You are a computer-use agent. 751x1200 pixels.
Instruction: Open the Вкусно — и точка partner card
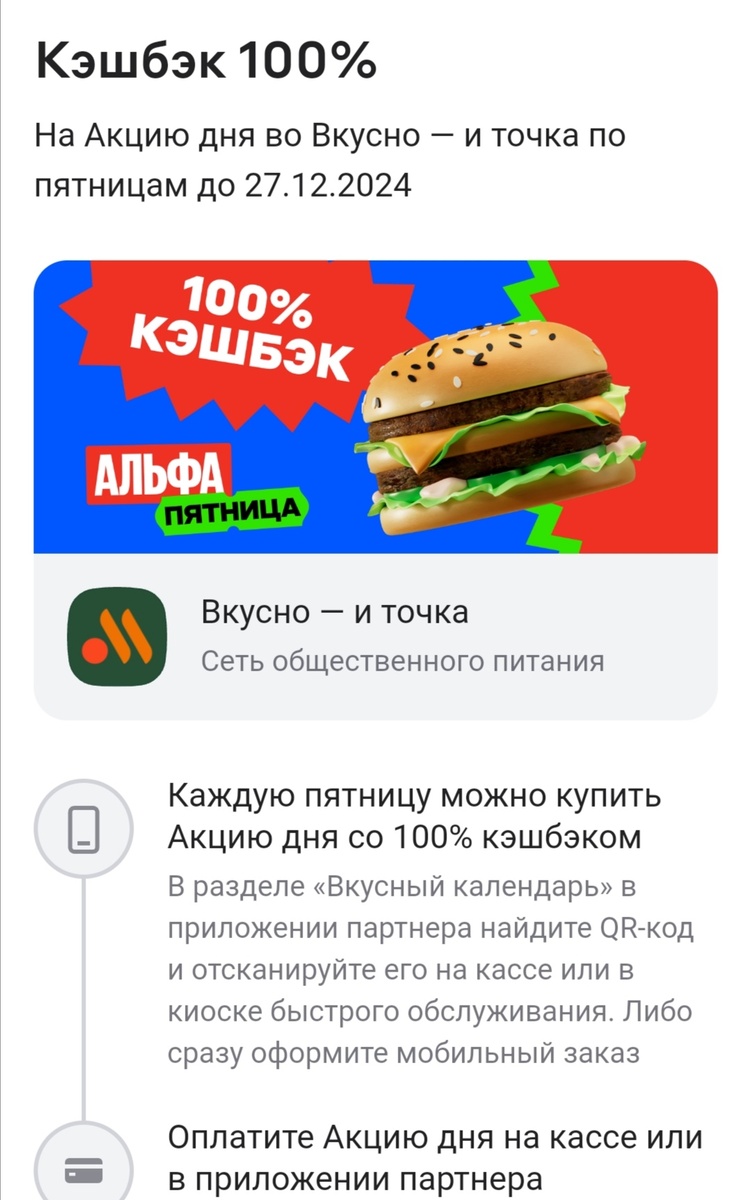tap(375, 636)
